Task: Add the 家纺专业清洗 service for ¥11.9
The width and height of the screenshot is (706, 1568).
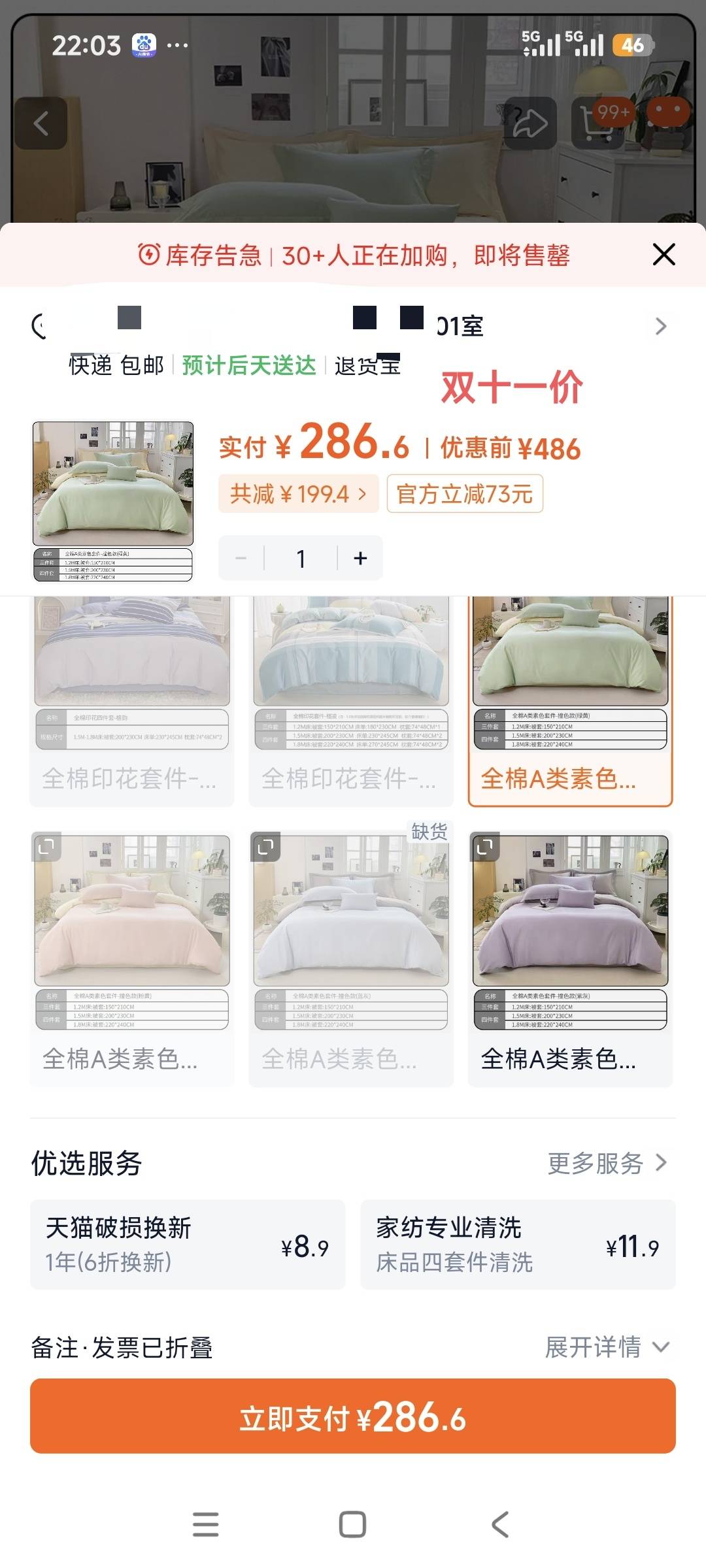Action: click(x=518, y=1245)
